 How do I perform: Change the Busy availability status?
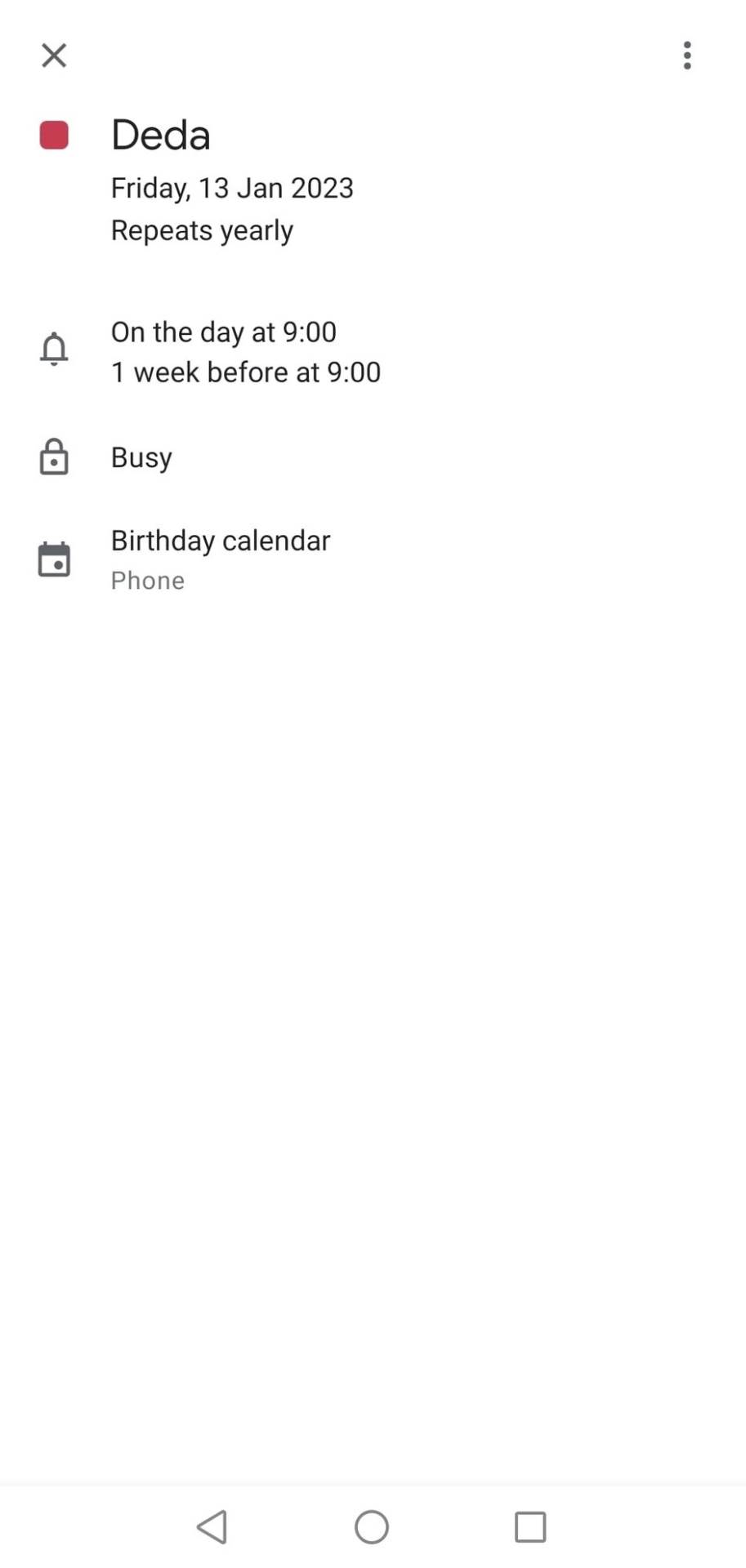(x=141, y=458)
